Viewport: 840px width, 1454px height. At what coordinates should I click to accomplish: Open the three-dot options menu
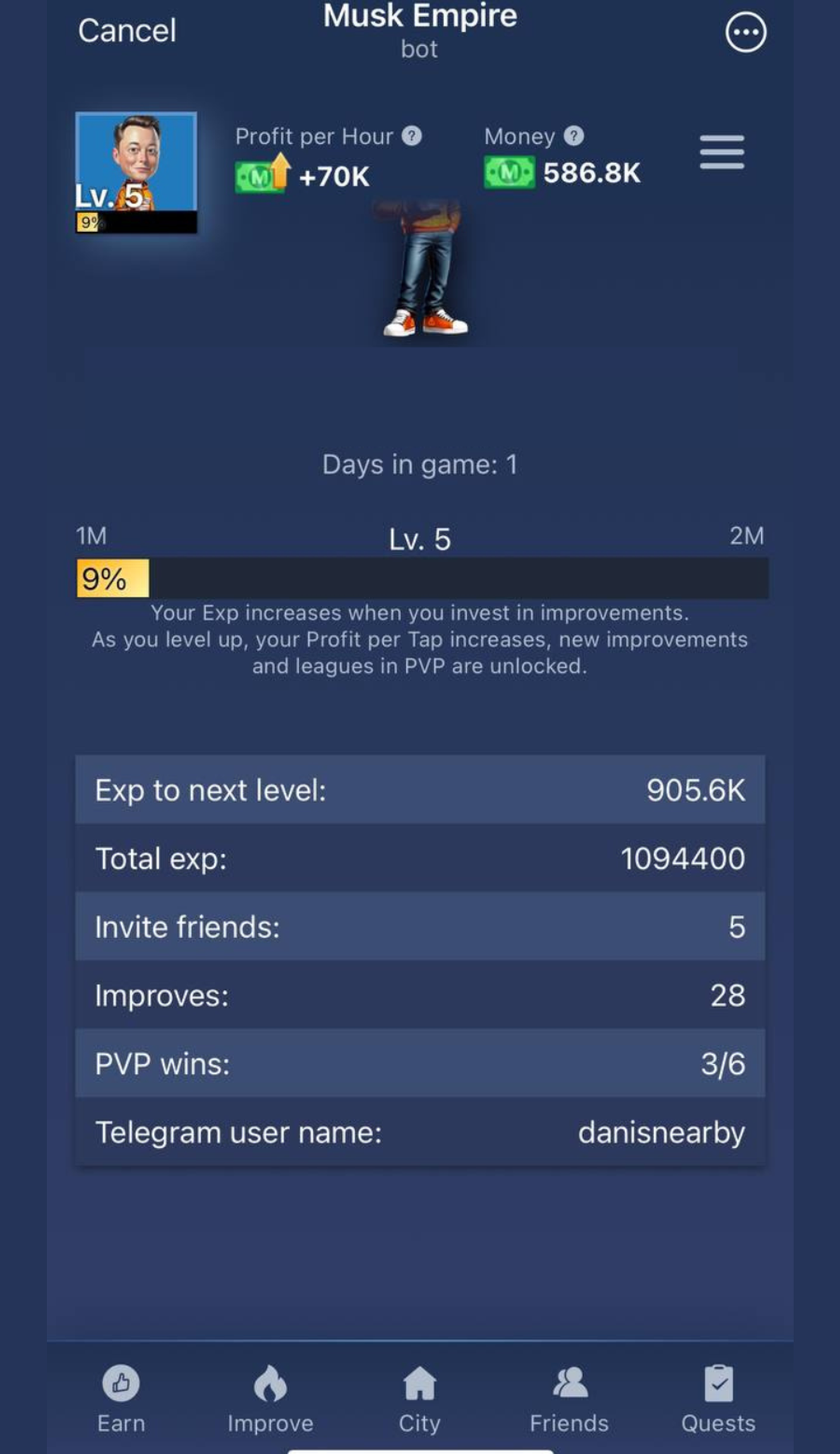coord(745,33)
